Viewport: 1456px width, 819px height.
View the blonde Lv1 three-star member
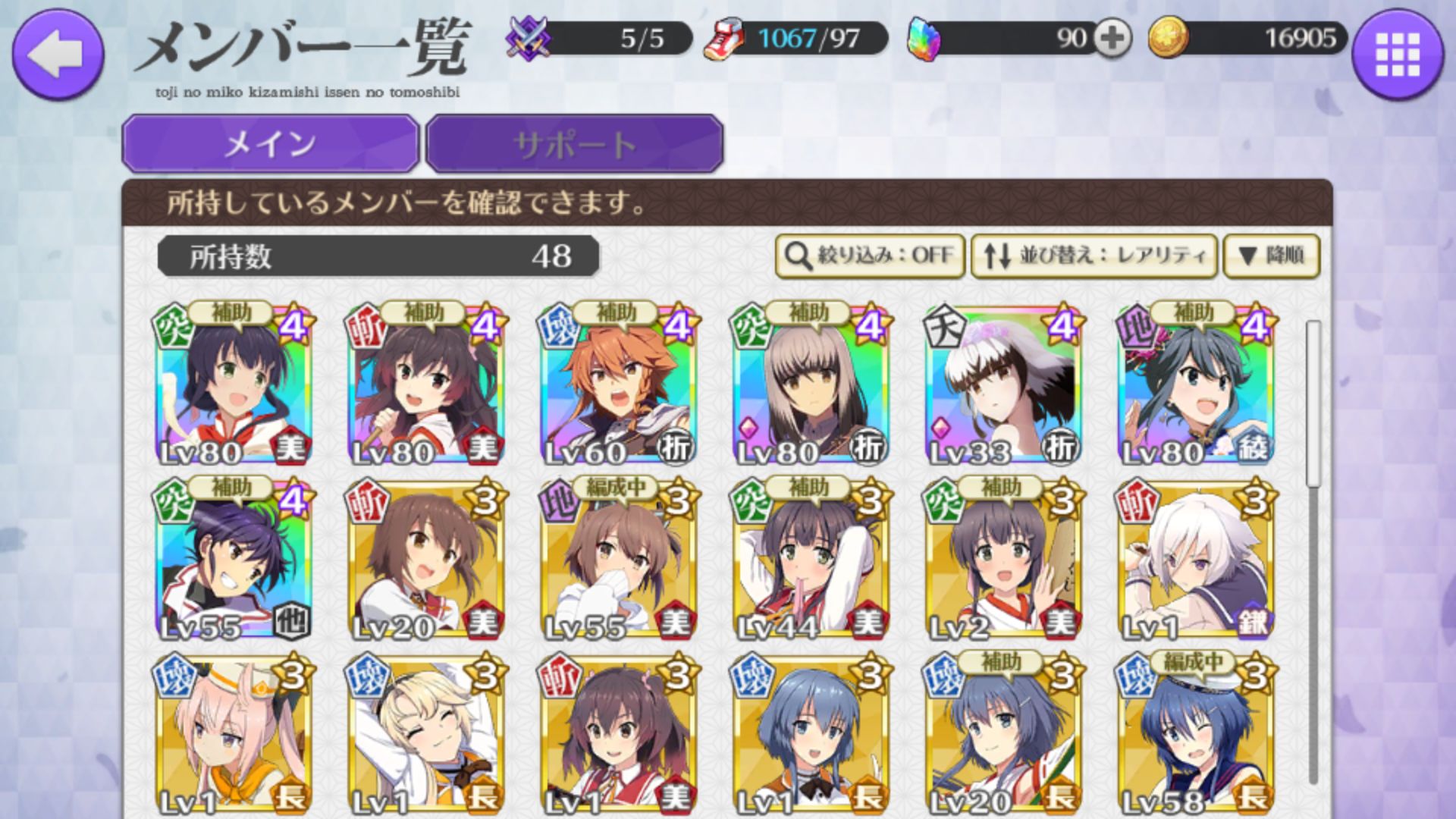click(425, 736)
